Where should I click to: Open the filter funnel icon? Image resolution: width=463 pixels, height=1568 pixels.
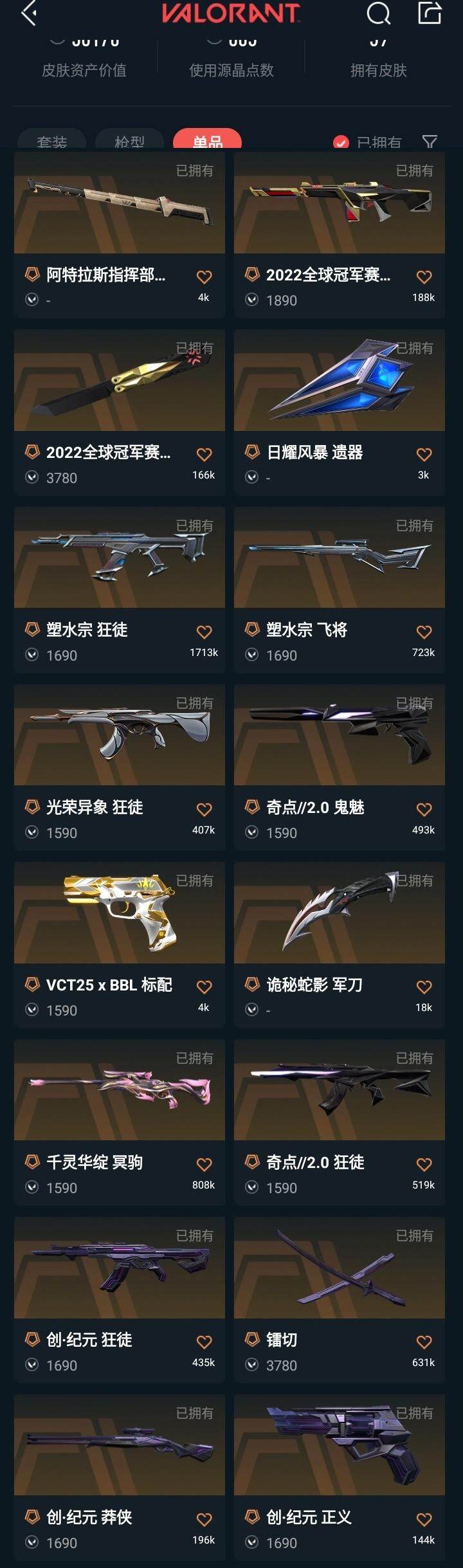pyautogui.click(x=430, y=142)
